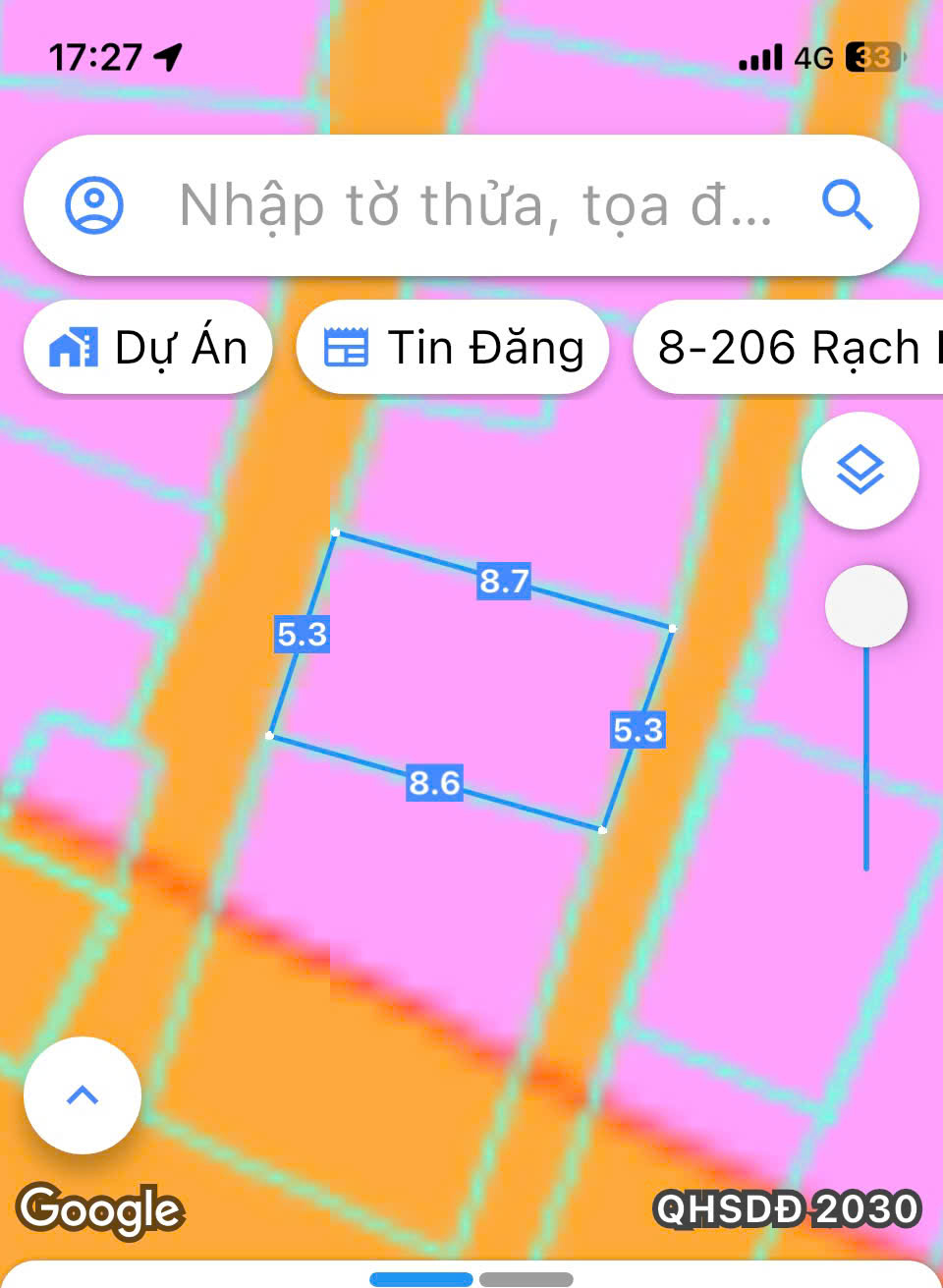Switch to the Tin Đăng tab
Screen dimensions: 943x1288
coord(453,346)
